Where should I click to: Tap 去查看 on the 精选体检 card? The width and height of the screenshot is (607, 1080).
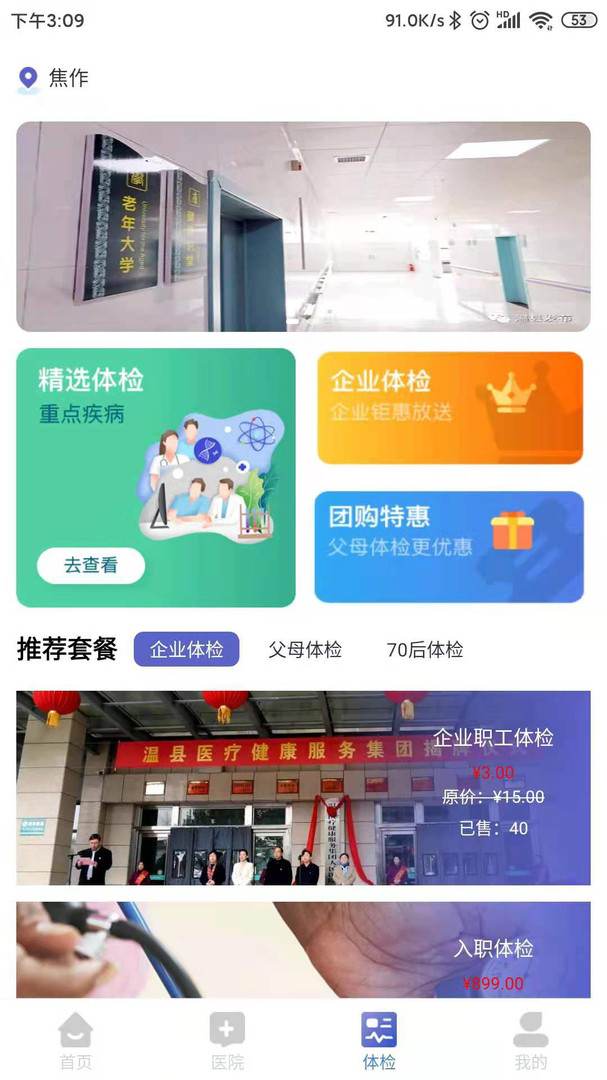[91, 565]
